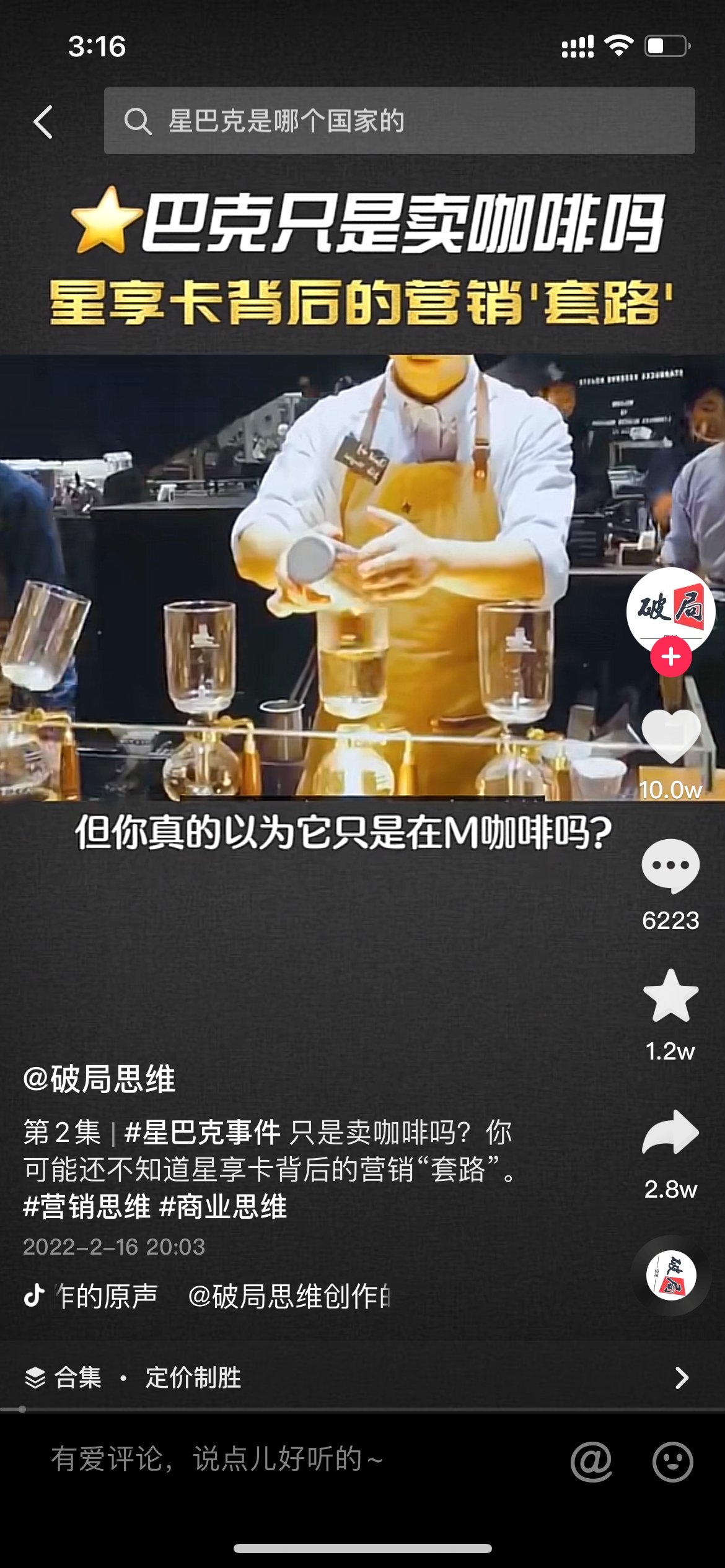
Task: Mention someone with the @ icon
Action: tap(591, 1461)
